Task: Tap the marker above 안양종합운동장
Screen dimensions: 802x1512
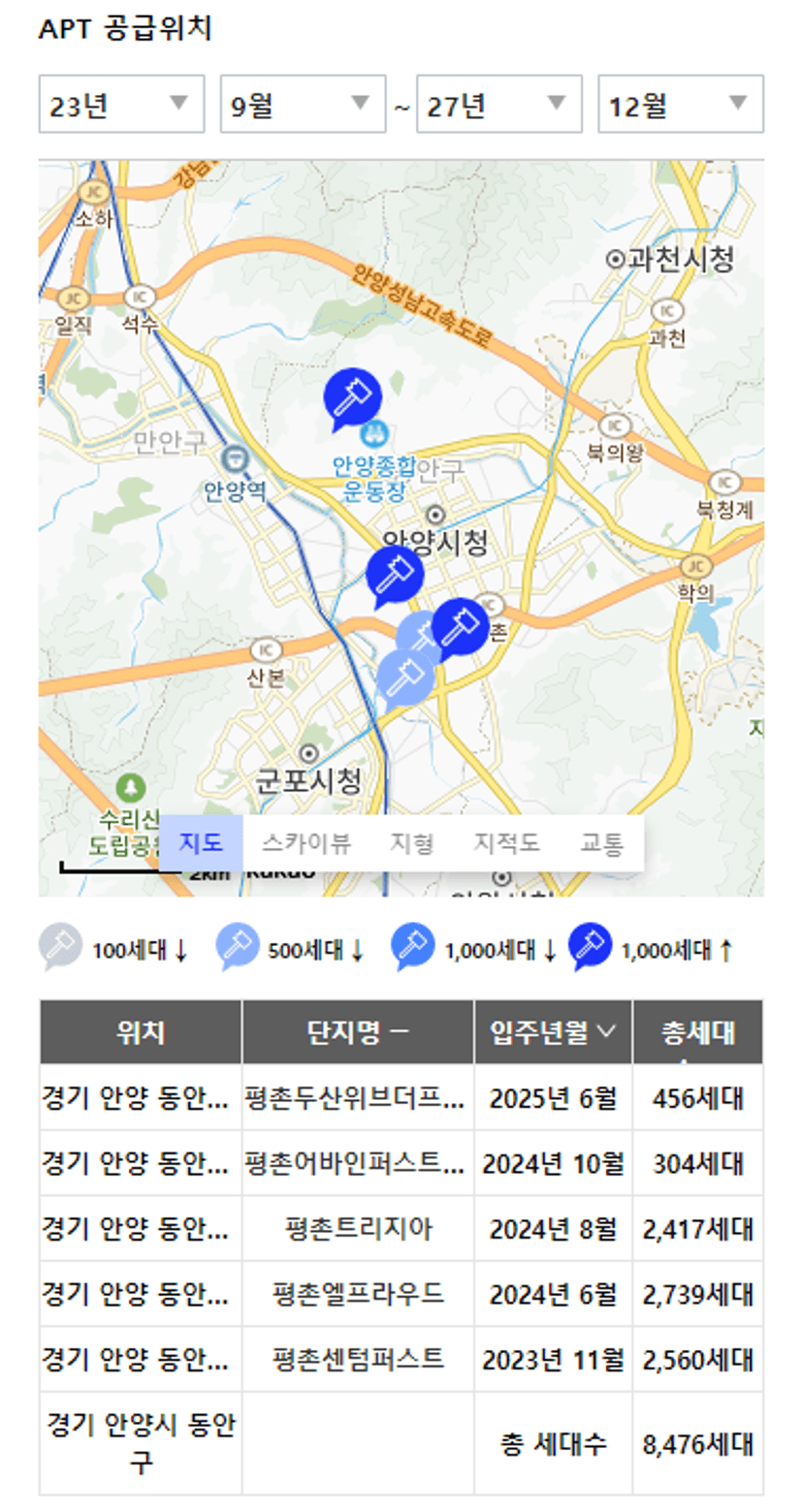Action: click(352, 396)
